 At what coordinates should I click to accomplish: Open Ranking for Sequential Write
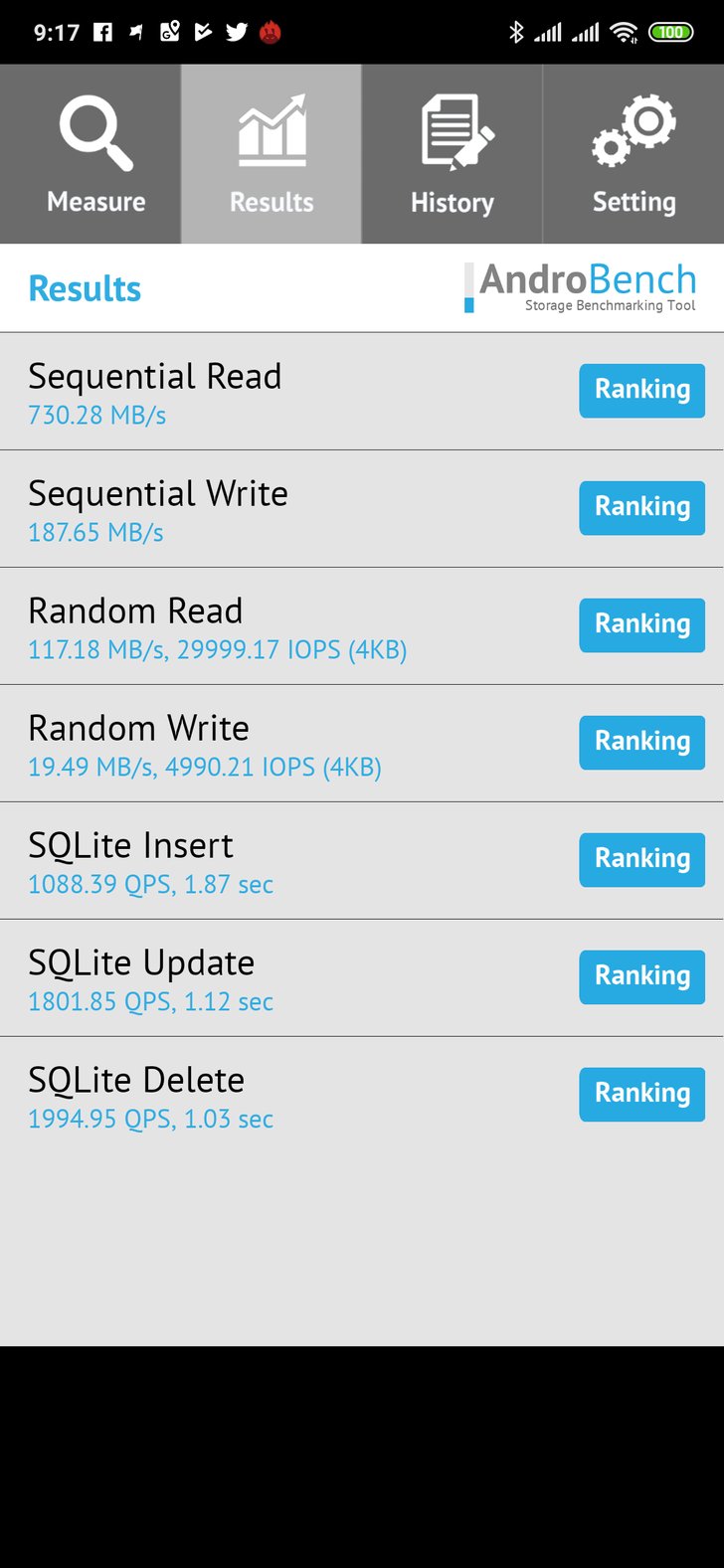642,507
